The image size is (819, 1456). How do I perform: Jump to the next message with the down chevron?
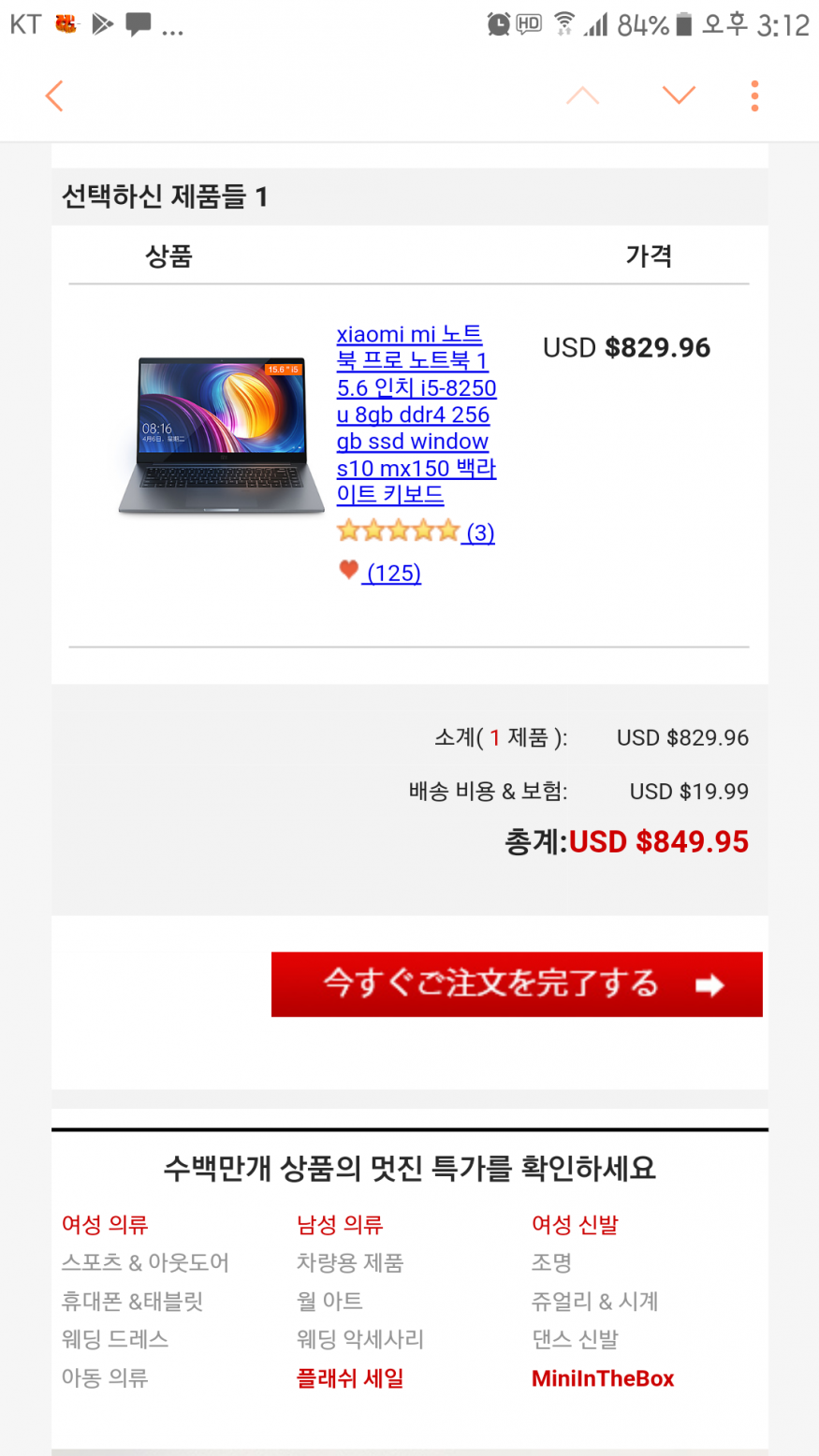coord(679,95)
